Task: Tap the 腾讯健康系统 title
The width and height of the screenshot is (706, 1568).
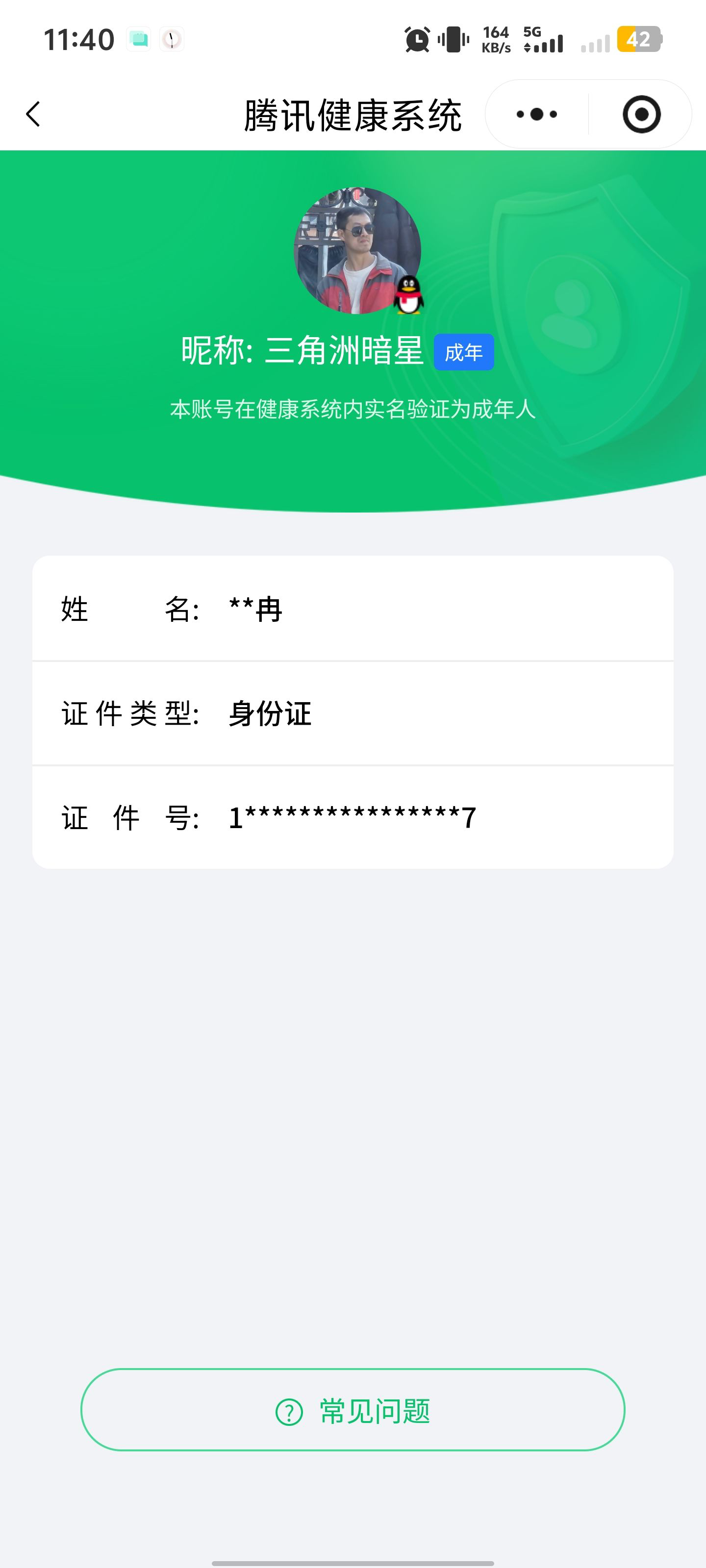Action: (353, 114)
